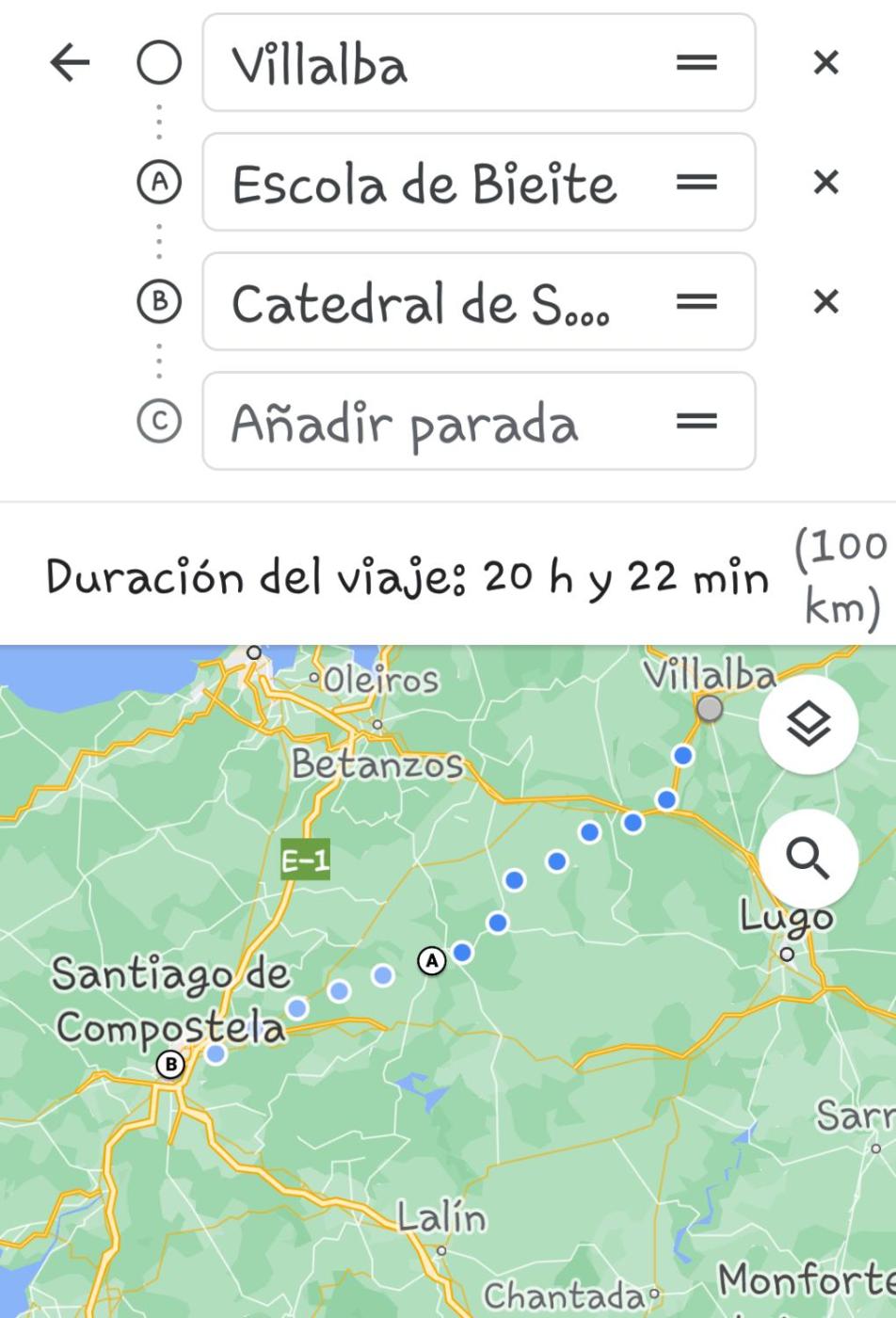Open the map layers button

pos(808,725)
